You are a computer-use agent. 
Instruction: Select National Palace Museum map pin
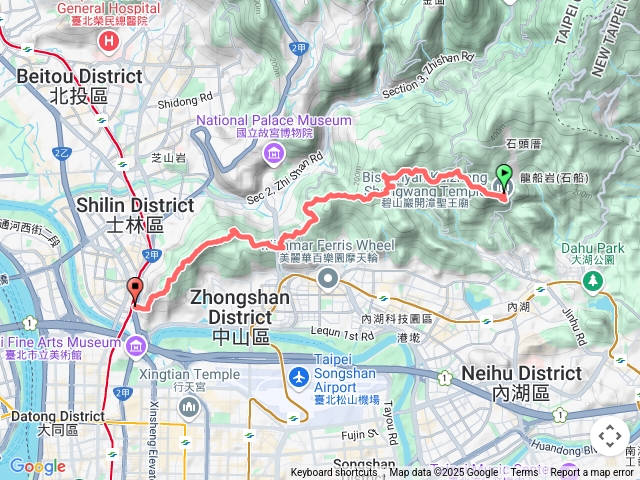click(273, 153)
